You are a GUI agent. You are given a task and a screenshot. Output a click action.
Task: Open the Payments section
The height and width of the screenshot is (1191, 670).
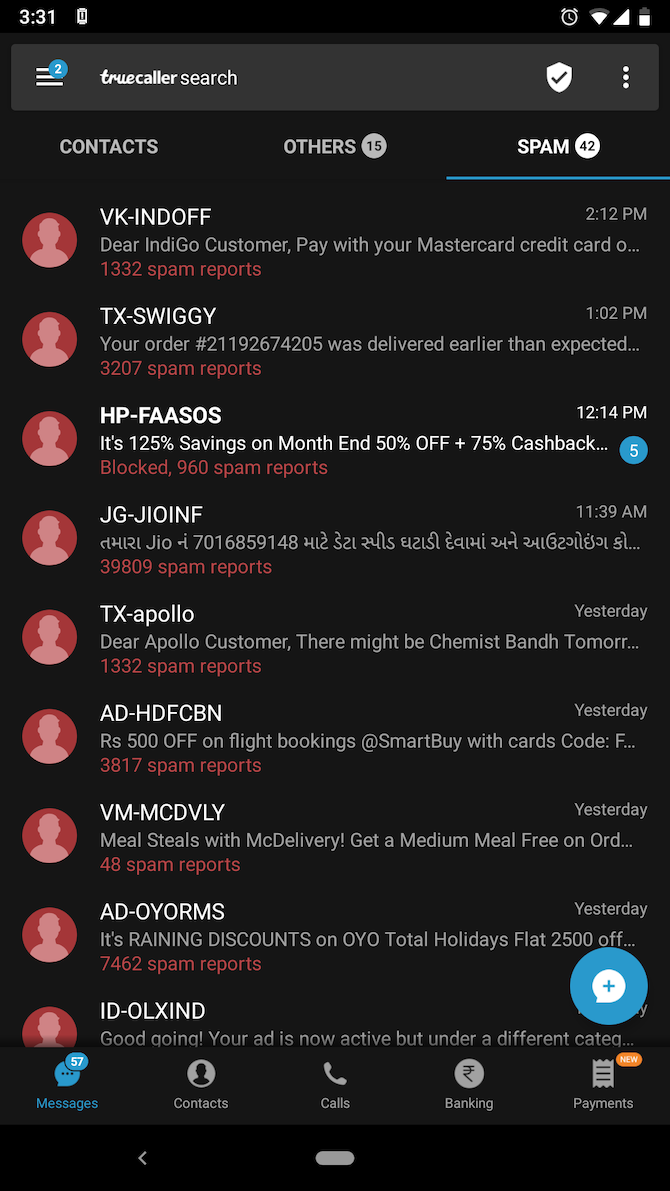[x=603, y=1085]
